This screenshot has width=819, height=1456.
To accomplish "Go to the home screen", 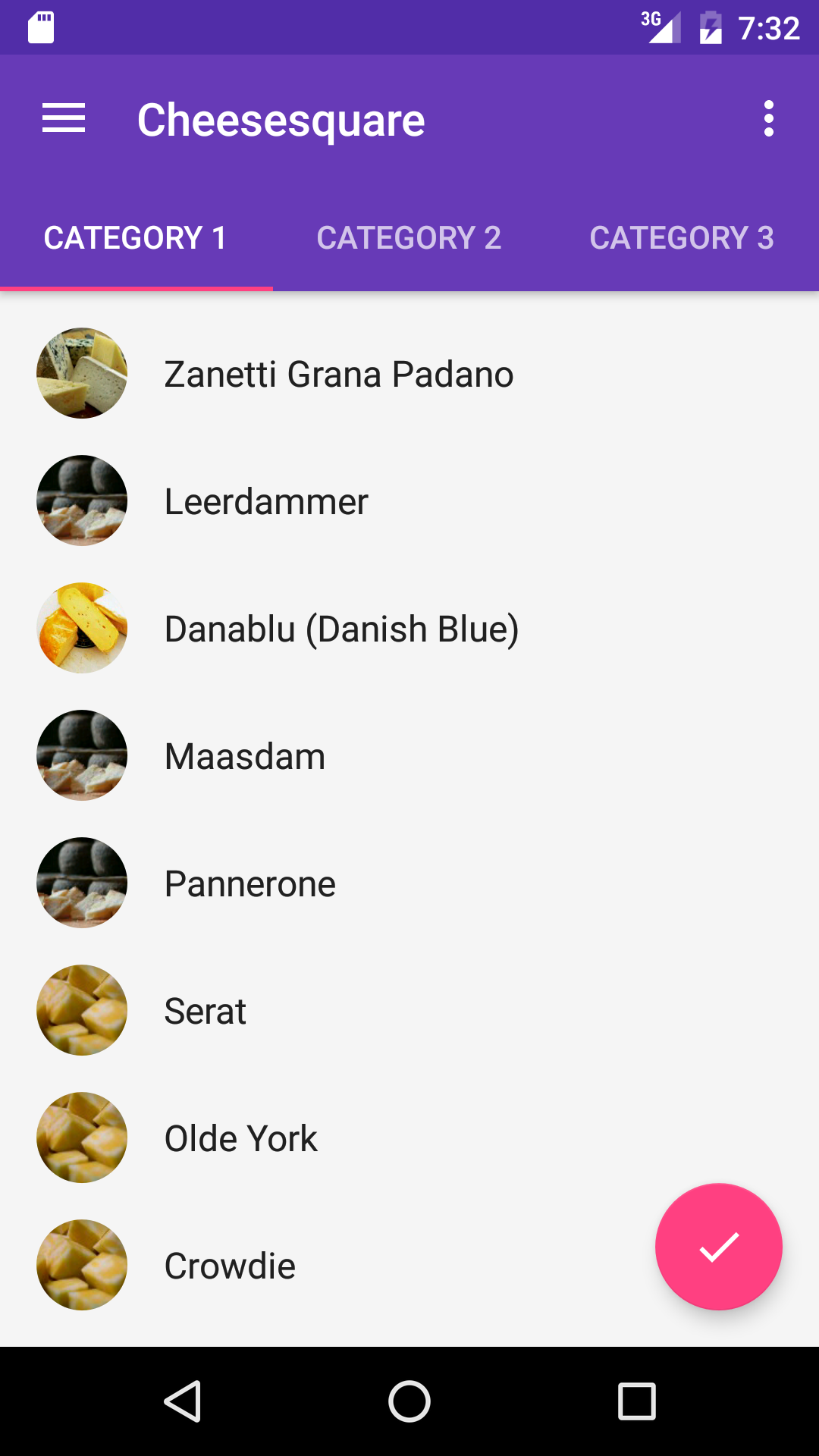I will point(409,1401).
